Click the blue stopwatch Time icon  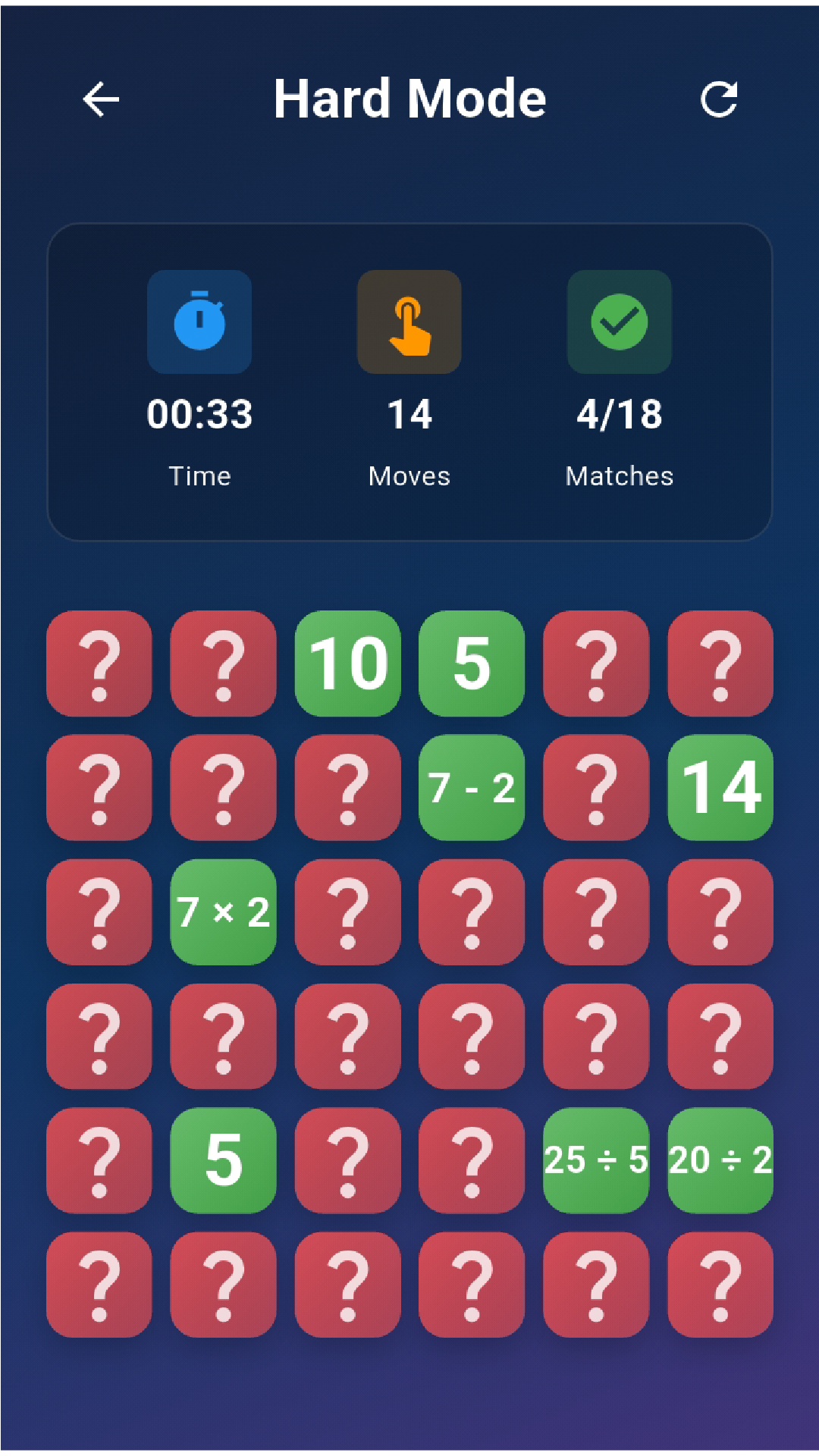200,322
